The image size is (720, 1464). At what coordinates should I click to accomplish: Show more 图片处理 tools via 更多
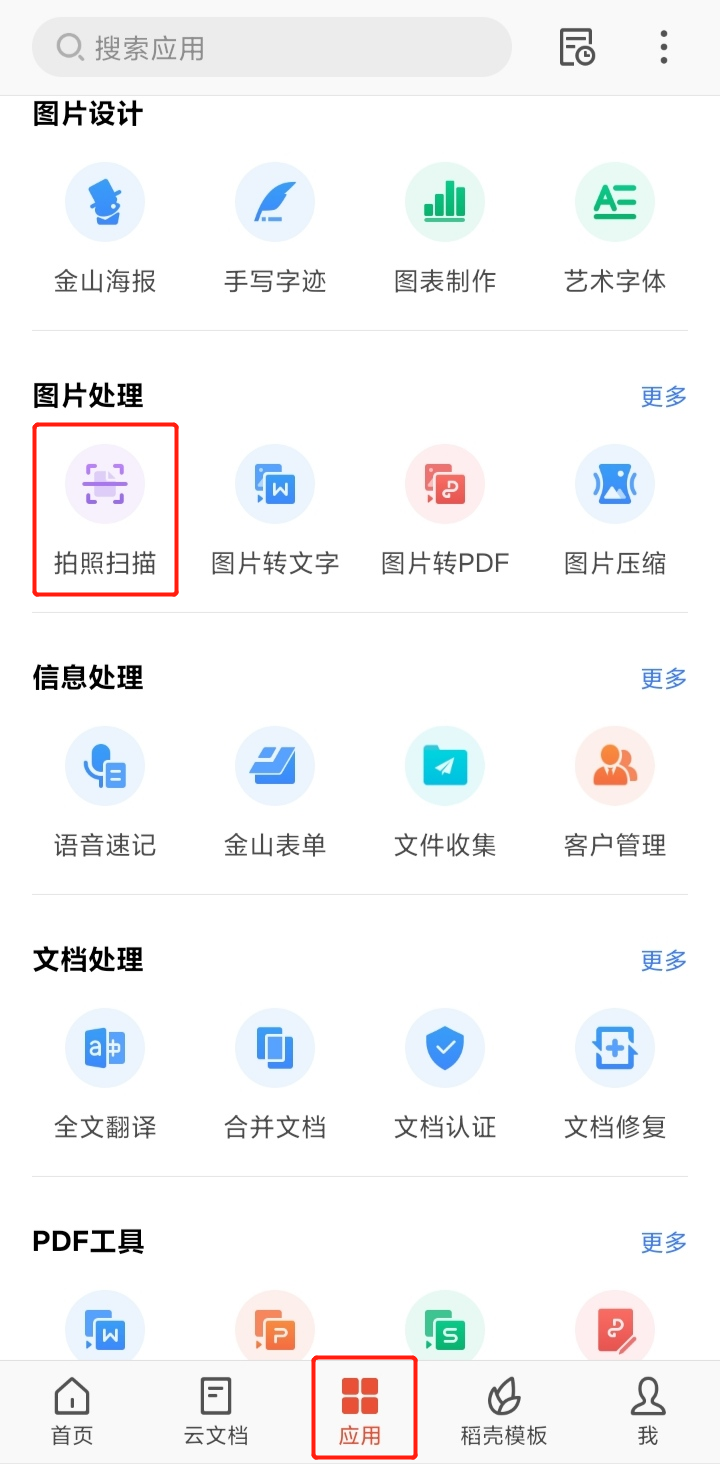[x=663, y=397]
